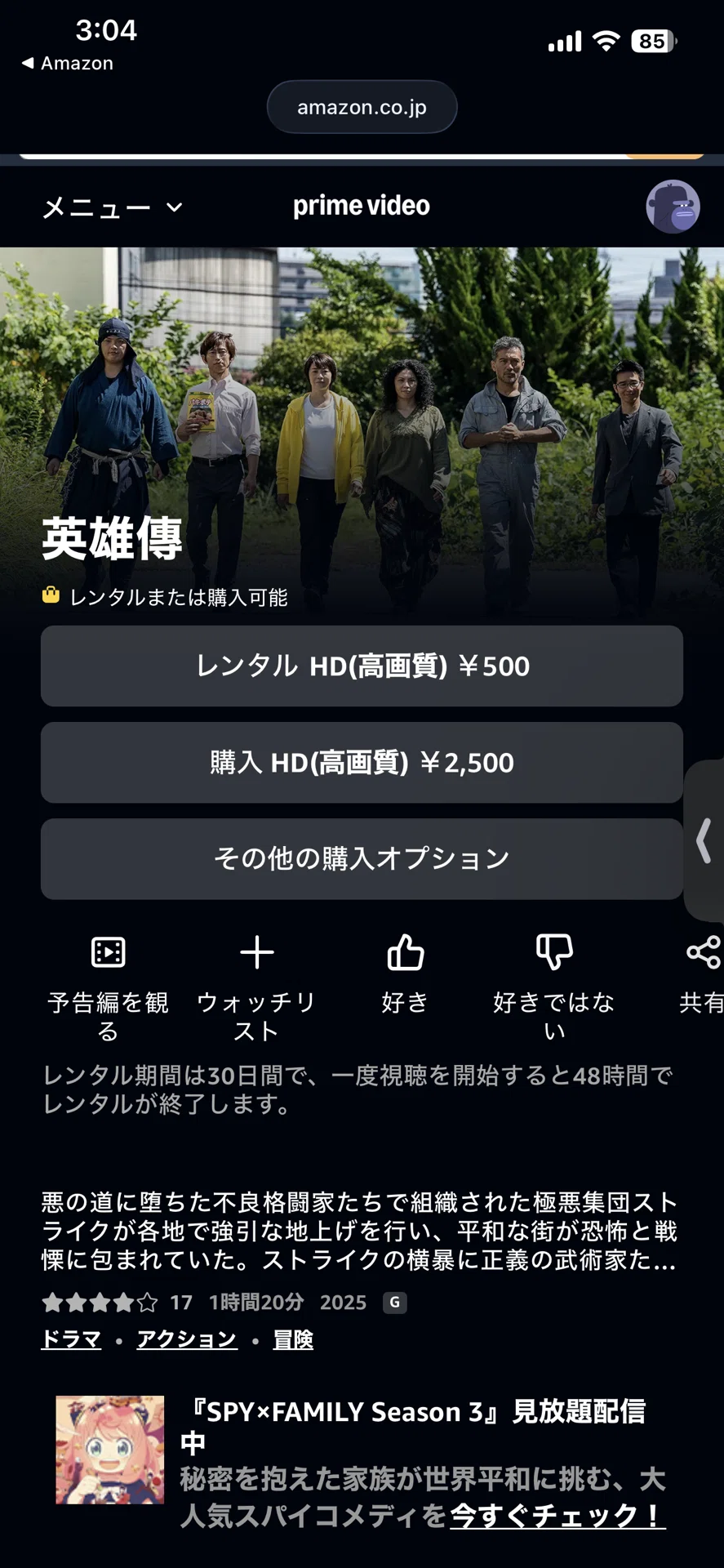
Task: Open the profile avatar
Action: pos(673,207)
